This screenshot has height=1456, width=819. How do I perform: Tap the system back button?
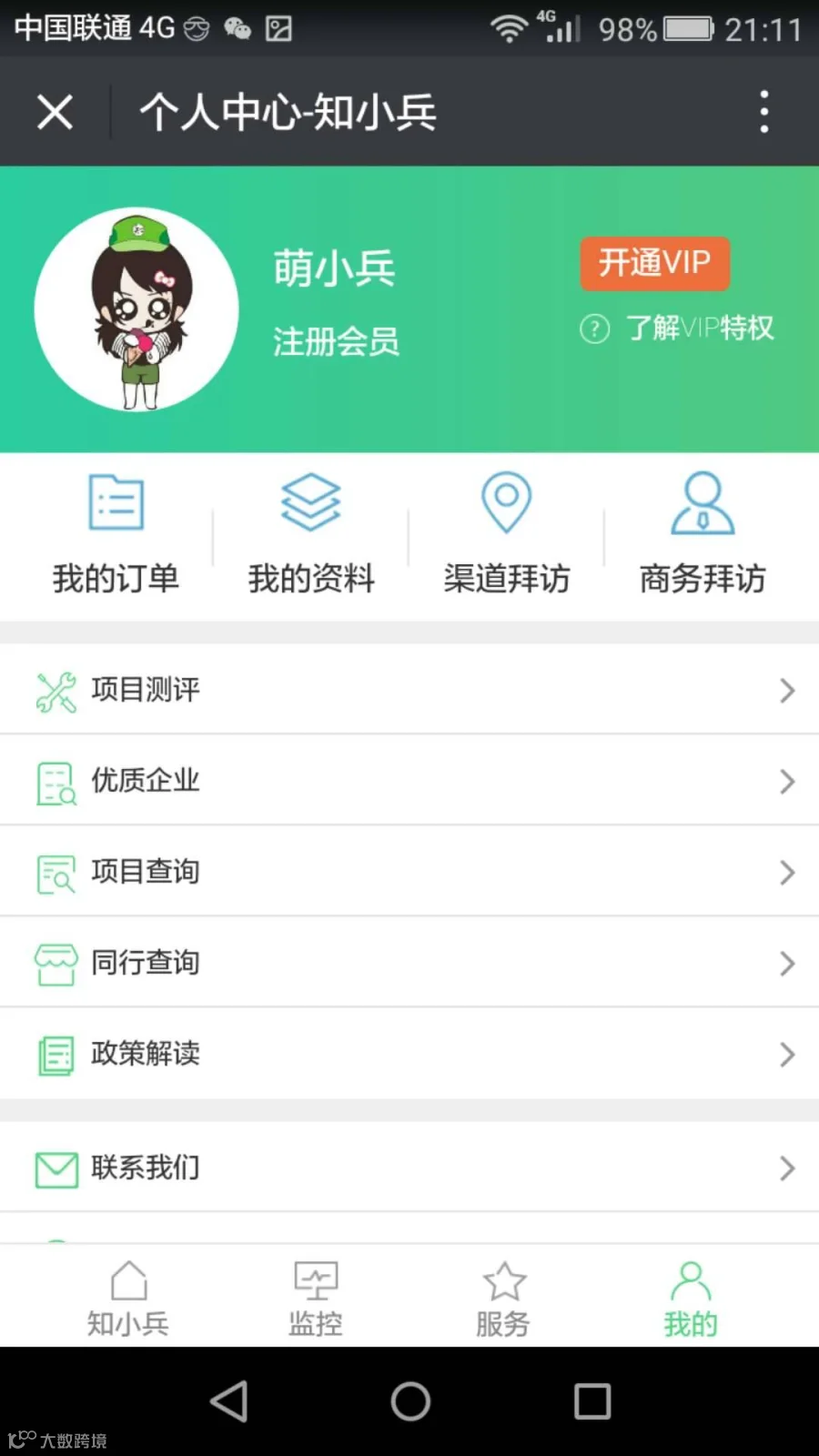coord(228,1401)
